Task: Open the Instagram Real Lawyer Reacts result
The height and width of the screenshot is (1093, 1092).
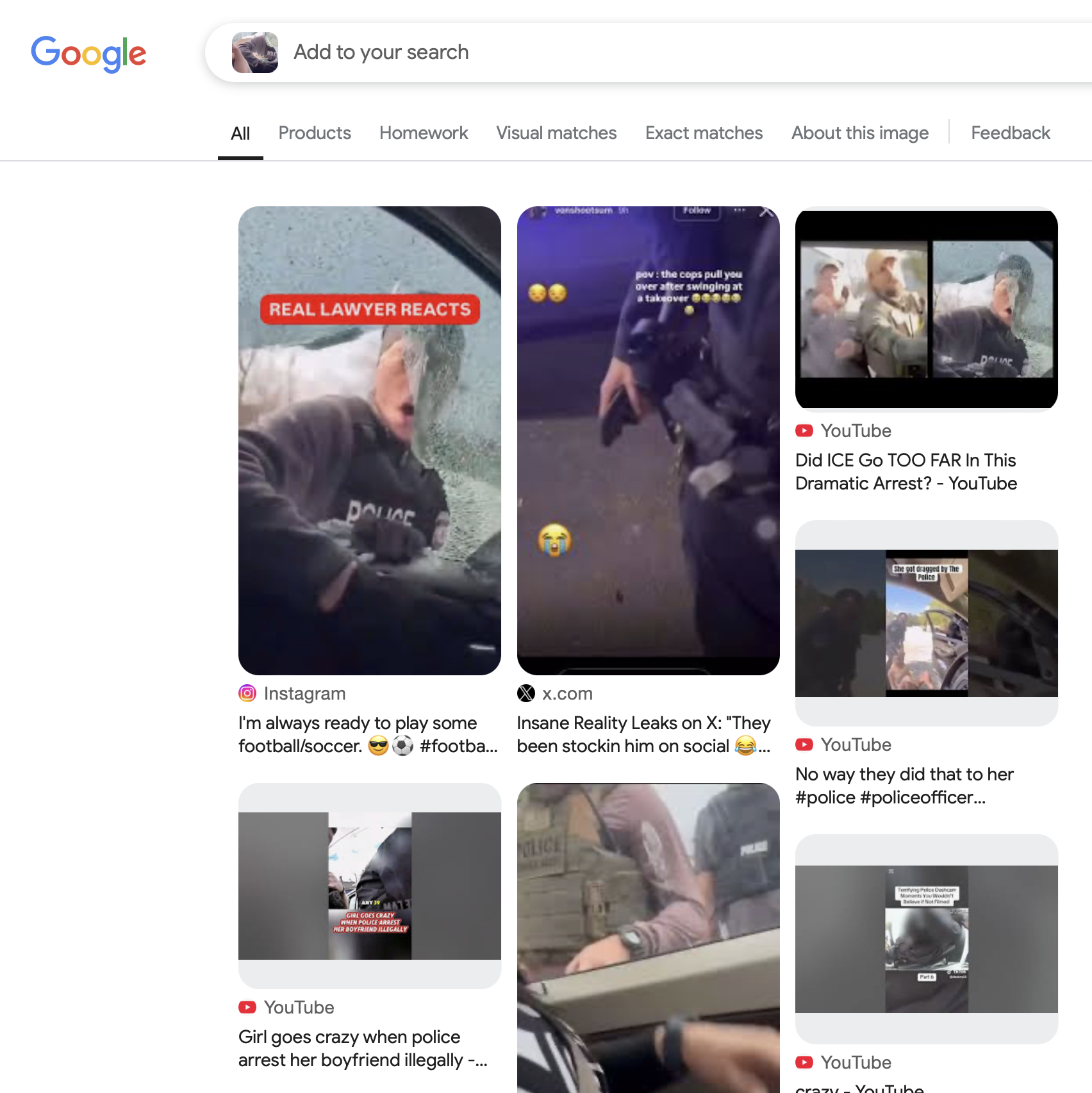Action: point(369,440)
